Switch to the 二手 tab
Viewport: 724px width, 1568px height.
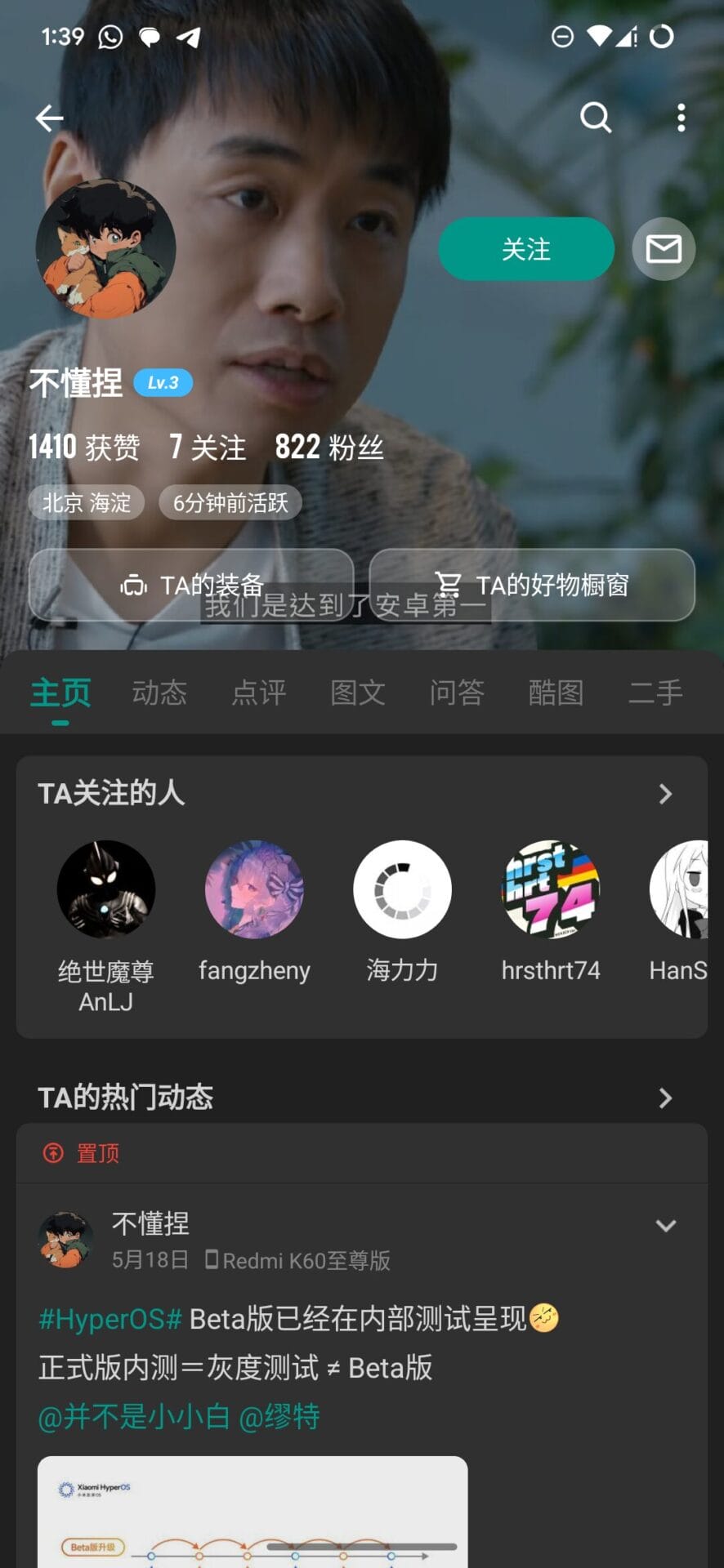point(655,693)
